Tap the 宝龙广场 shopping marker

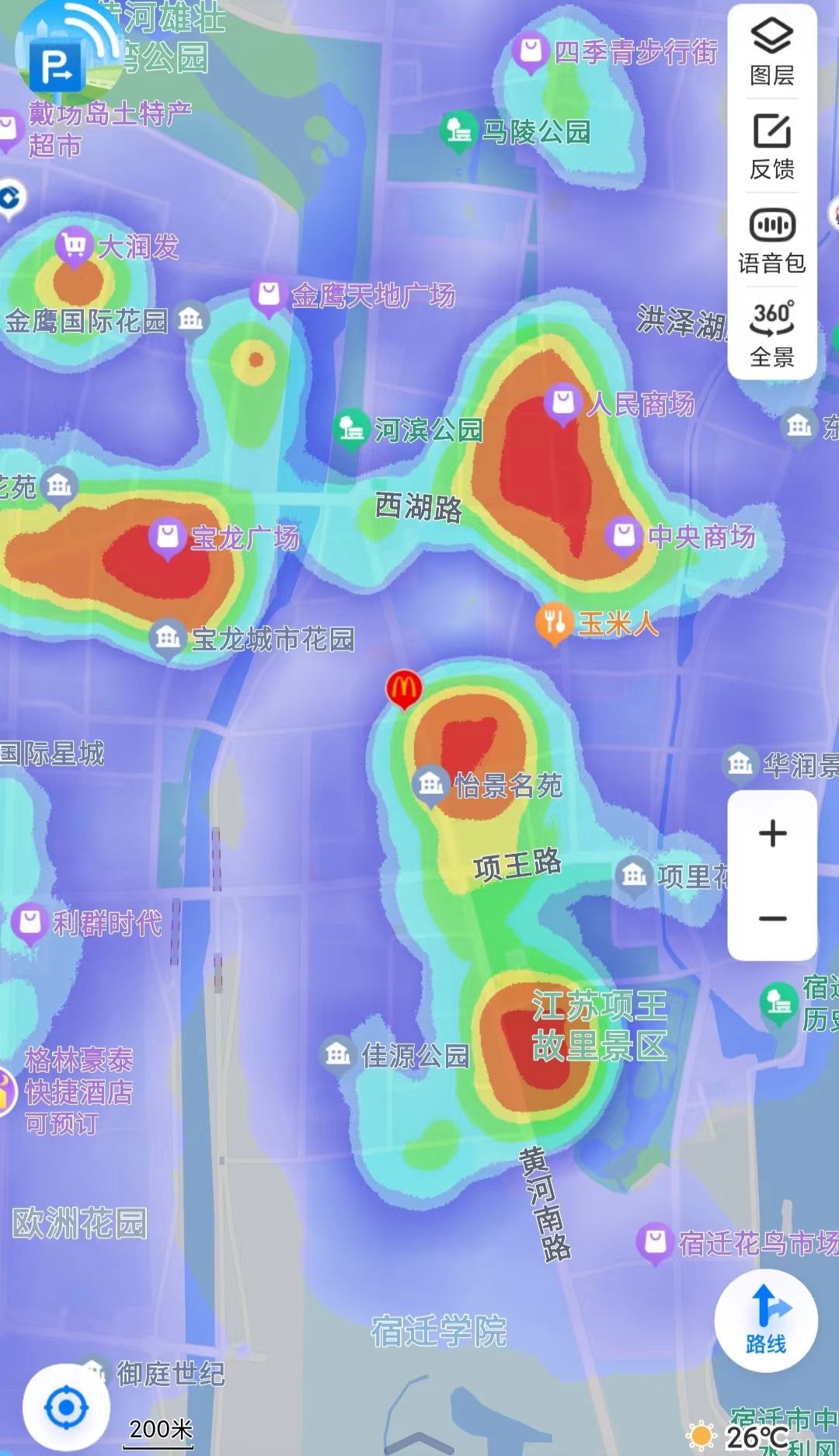point(168,537)
